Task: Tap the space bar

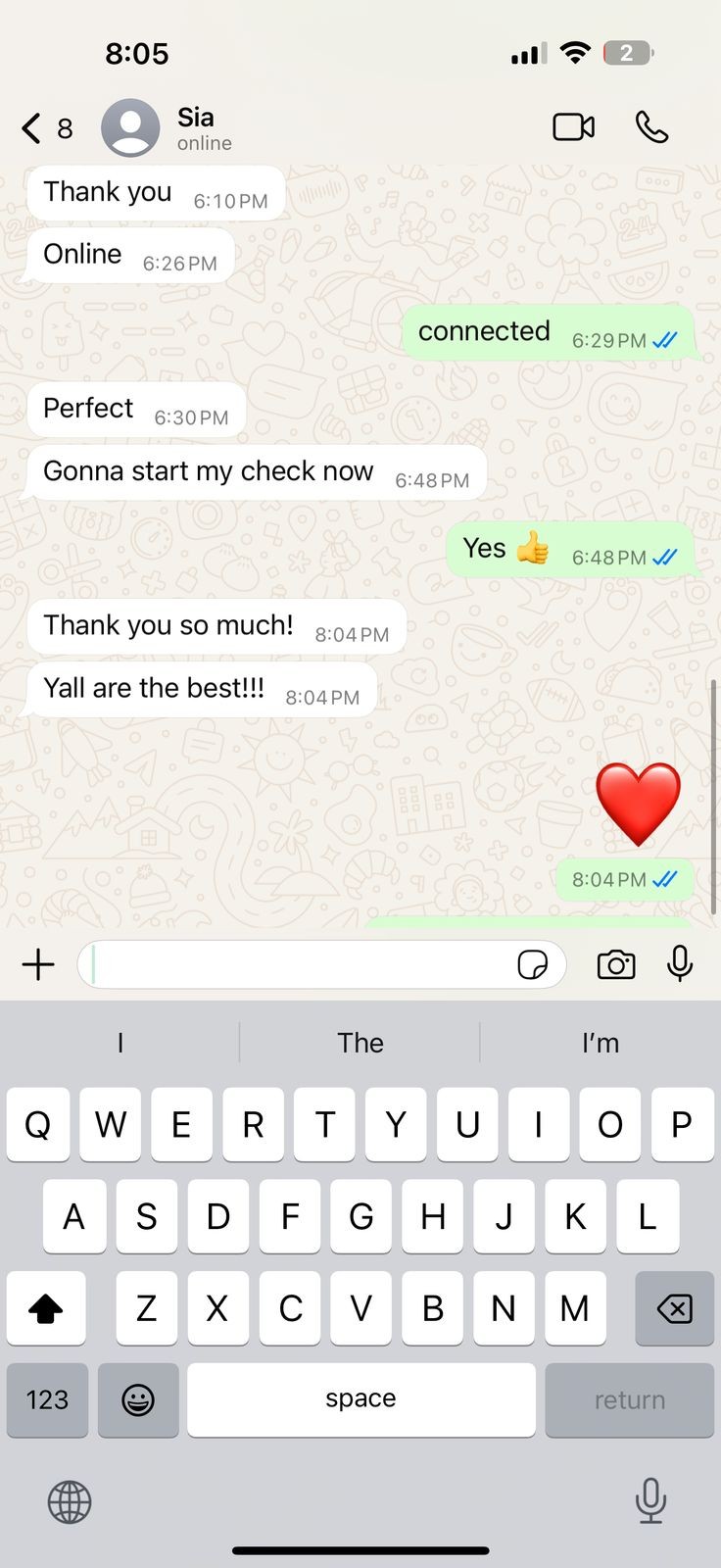Action: click(x=360, y=1399)
